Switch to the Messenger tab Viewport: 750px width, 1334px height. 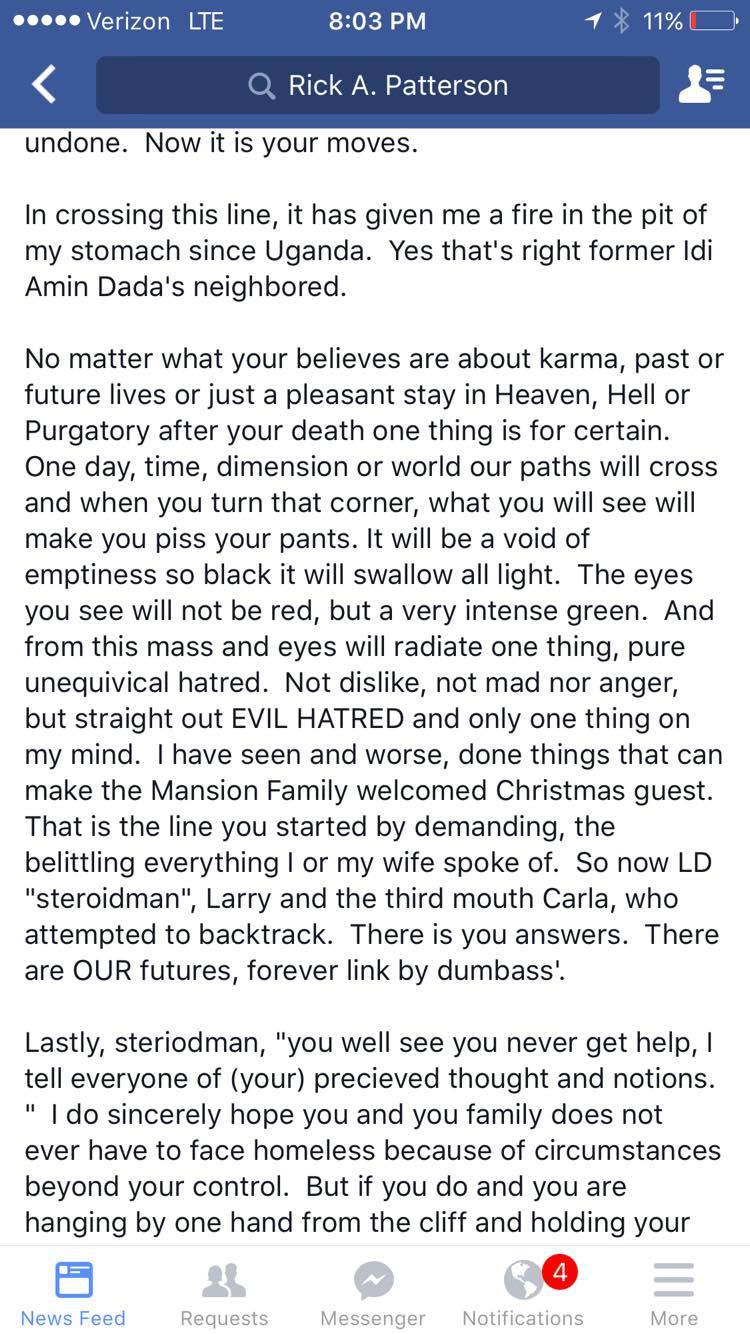(373, 1292)
